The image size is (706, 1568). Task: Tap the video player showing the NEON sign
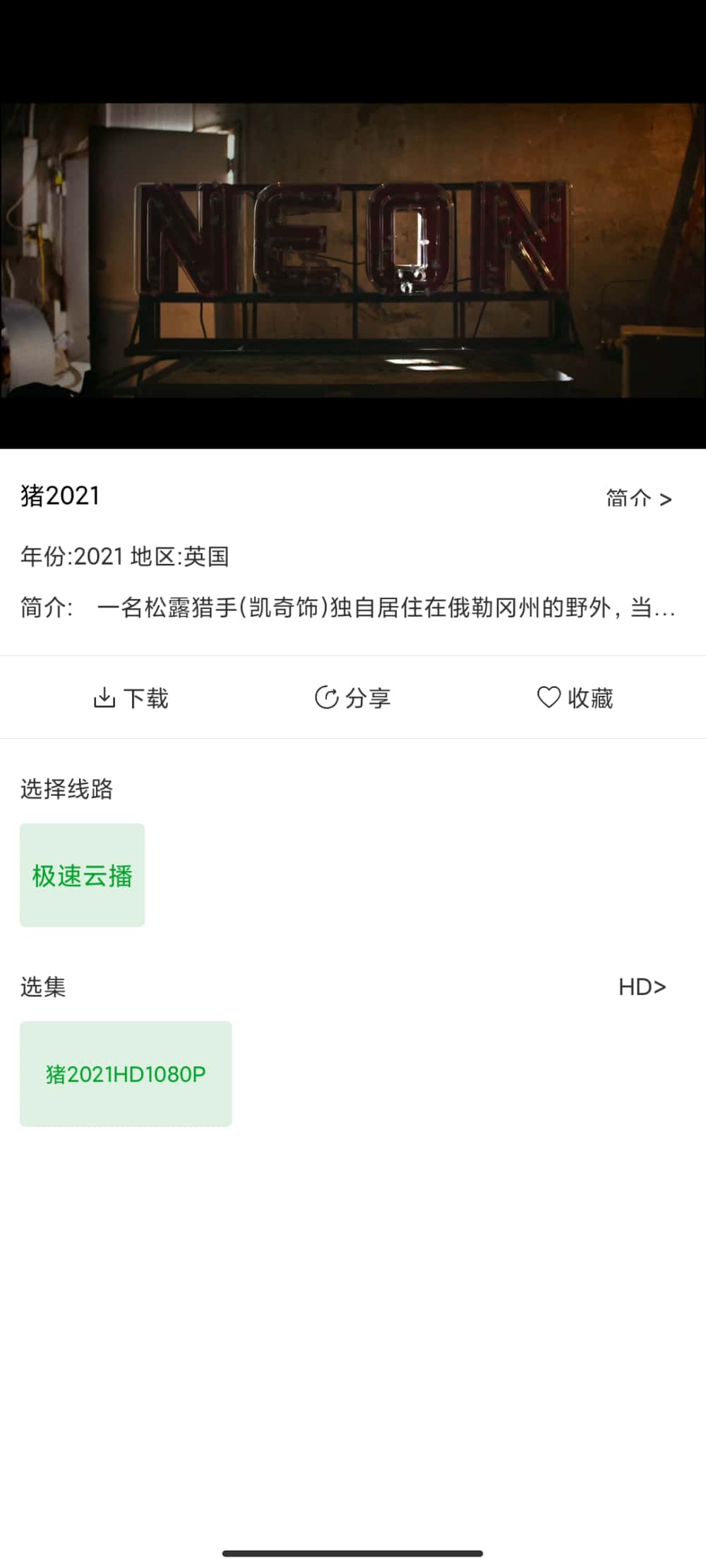(x=353, y=251)
